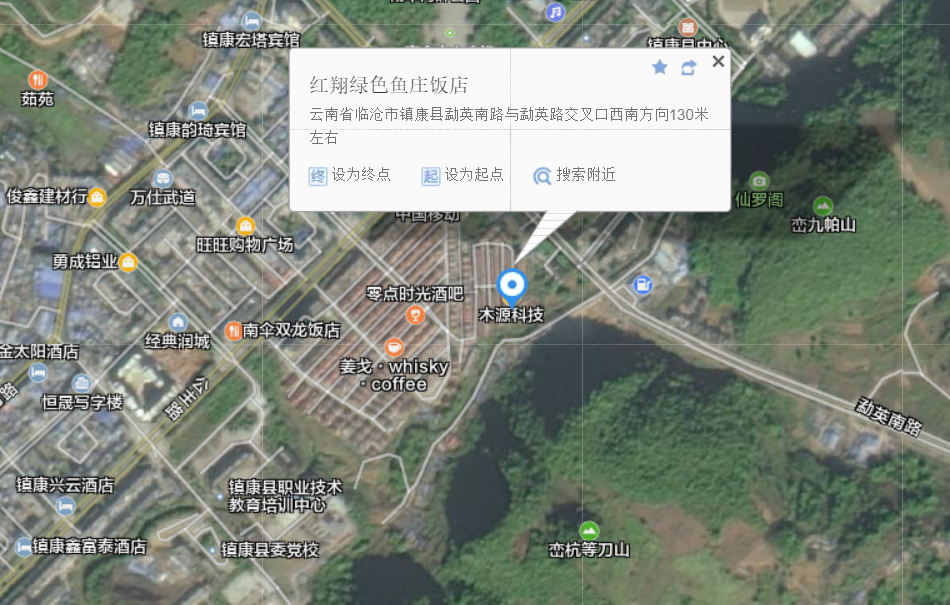Open 零点时光酒吧 bar marker
The height and width of the screenshot is (605, 950).
tap(416, 314)
